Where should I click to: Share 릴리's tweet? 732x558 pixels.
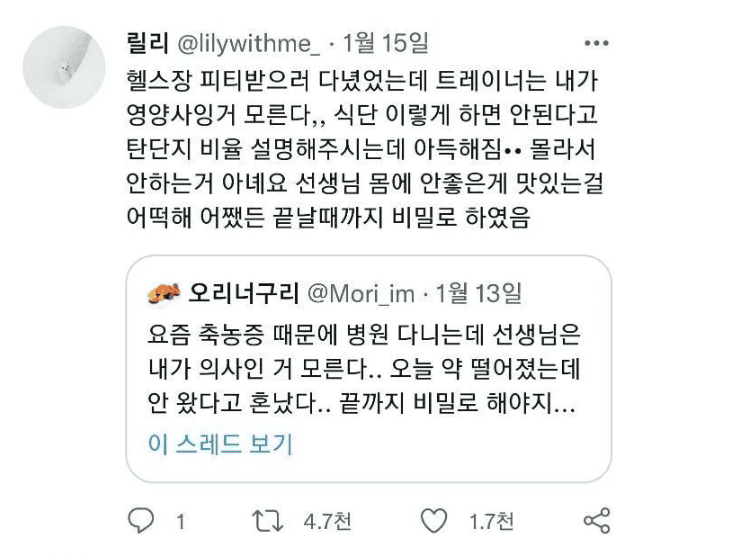click(596, 521)
